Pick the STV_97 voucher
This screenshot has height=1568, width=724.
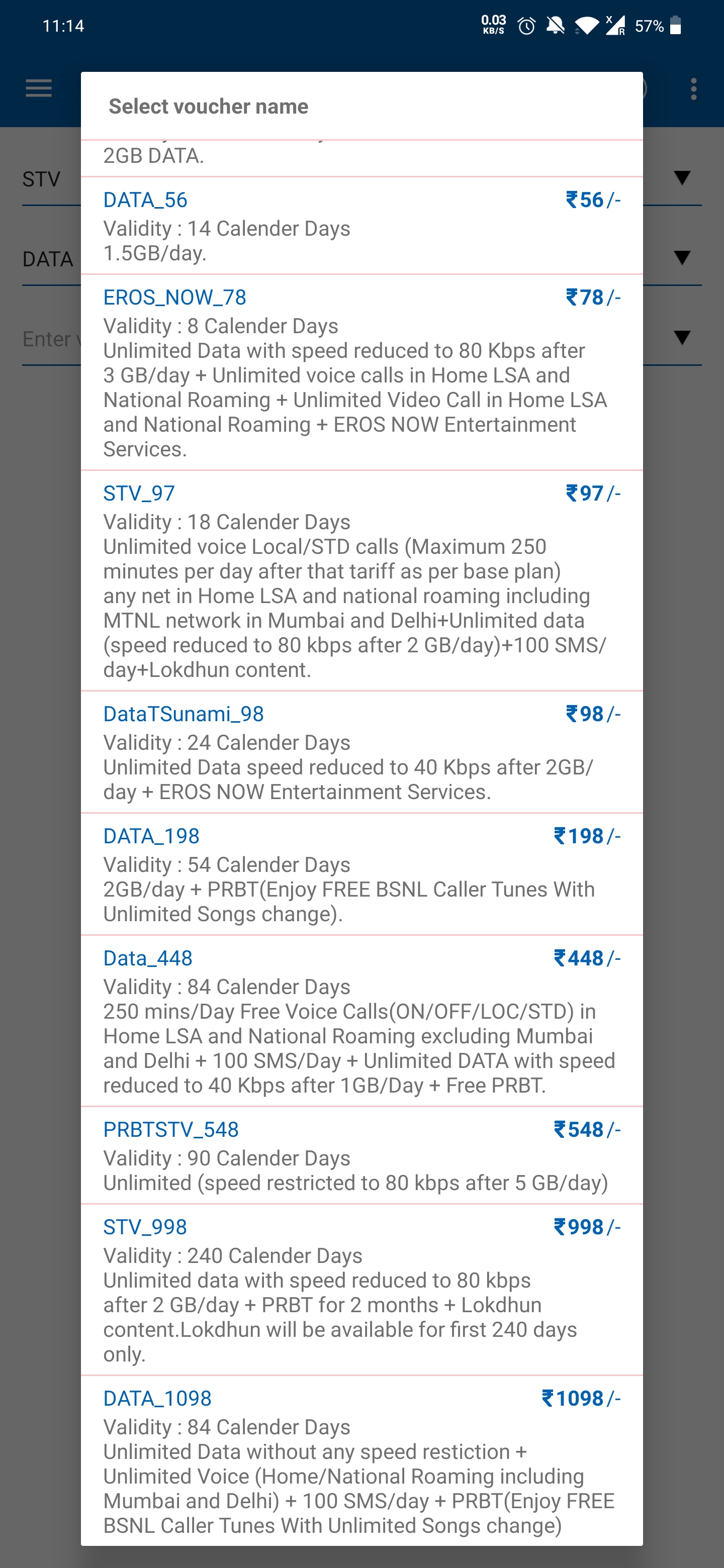[x=361, y=580]
